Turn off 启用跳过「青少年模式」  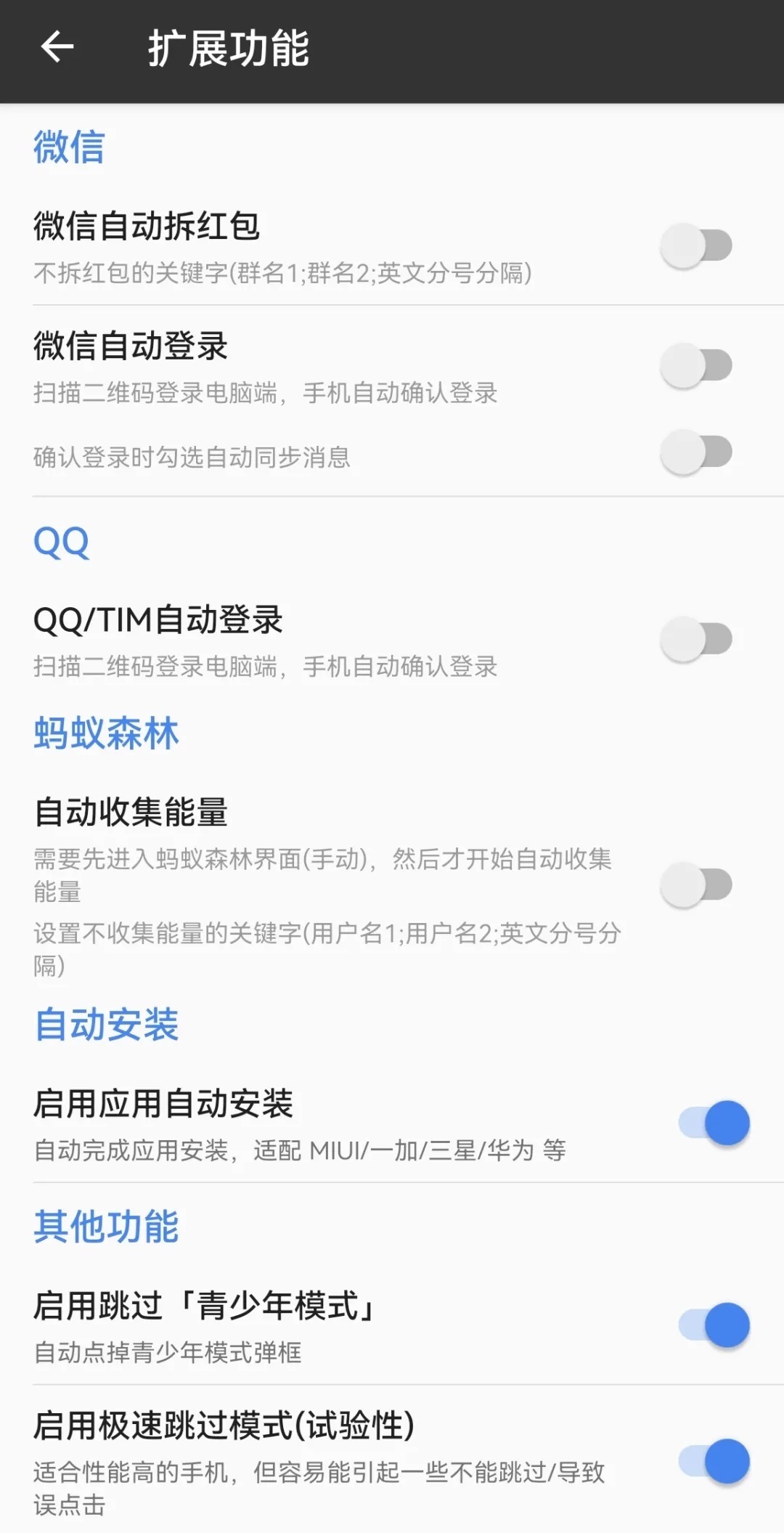pos(714,1325)
